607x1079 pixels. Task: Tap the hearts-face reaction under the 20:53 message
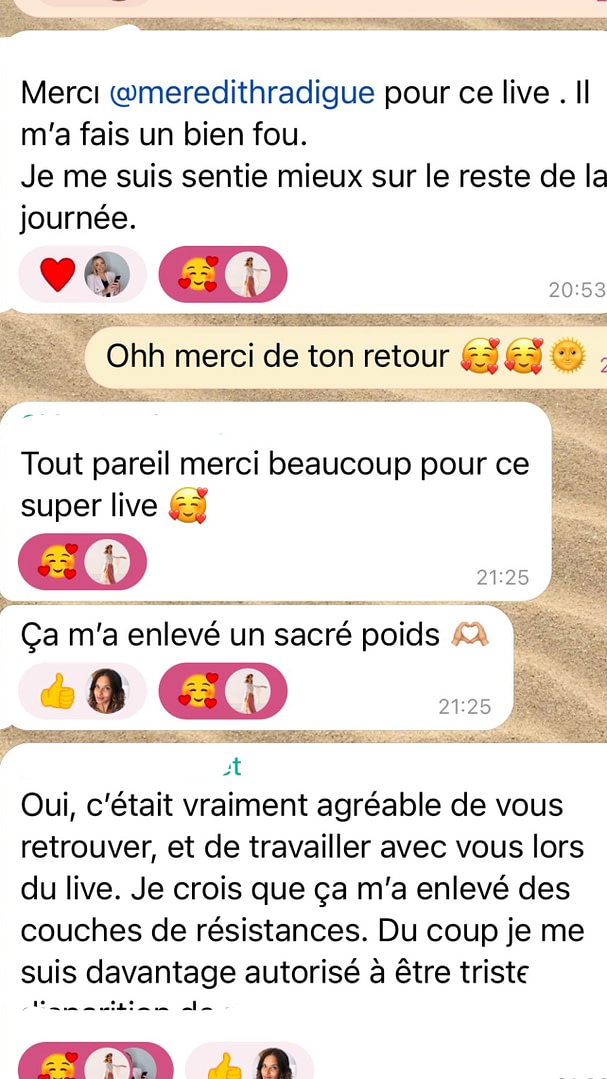[223, 274]
